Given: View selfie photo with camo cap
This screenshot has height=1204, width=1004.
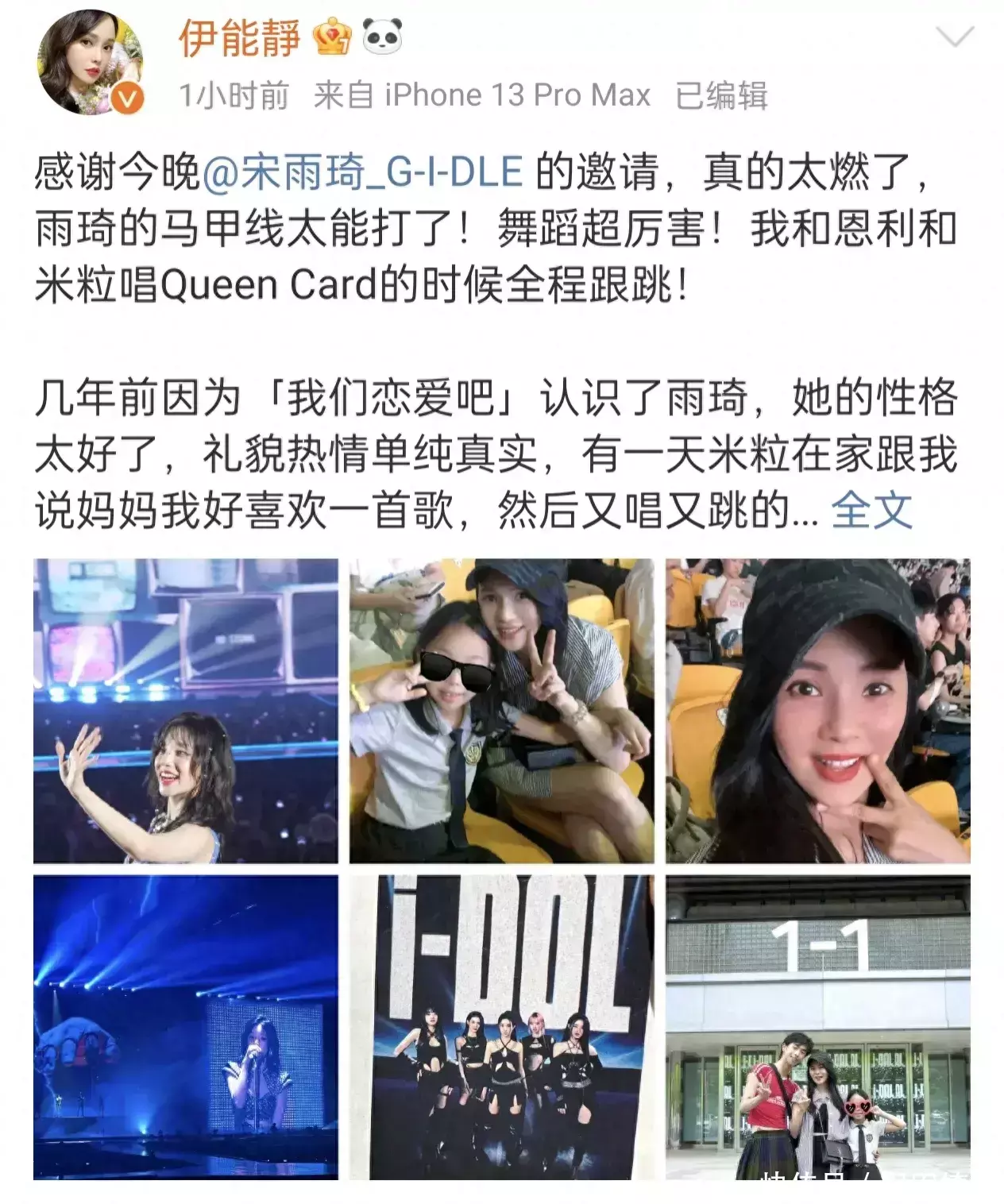Looking at the screenshot, I should coord(817,711).
